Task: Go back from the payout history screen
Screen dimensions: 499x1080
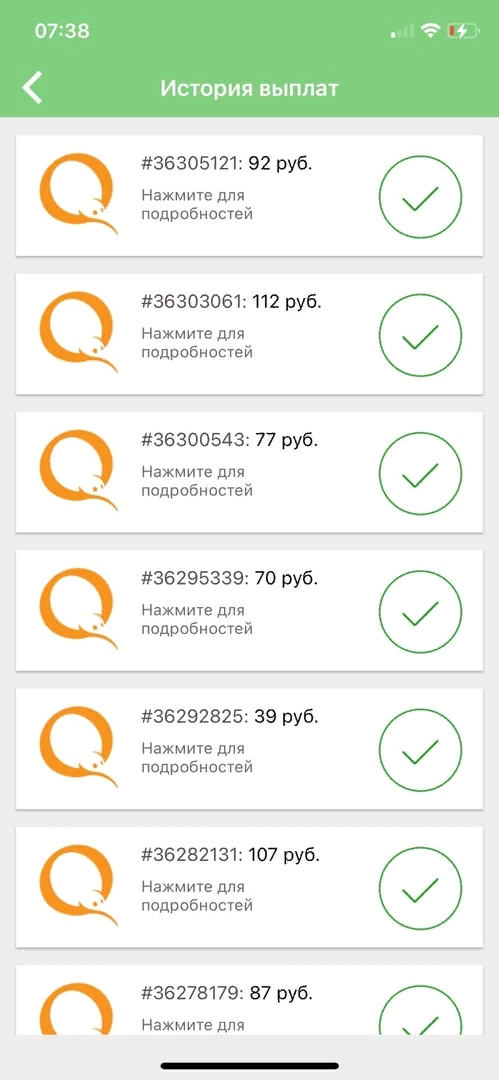Action: coord(32,88)
